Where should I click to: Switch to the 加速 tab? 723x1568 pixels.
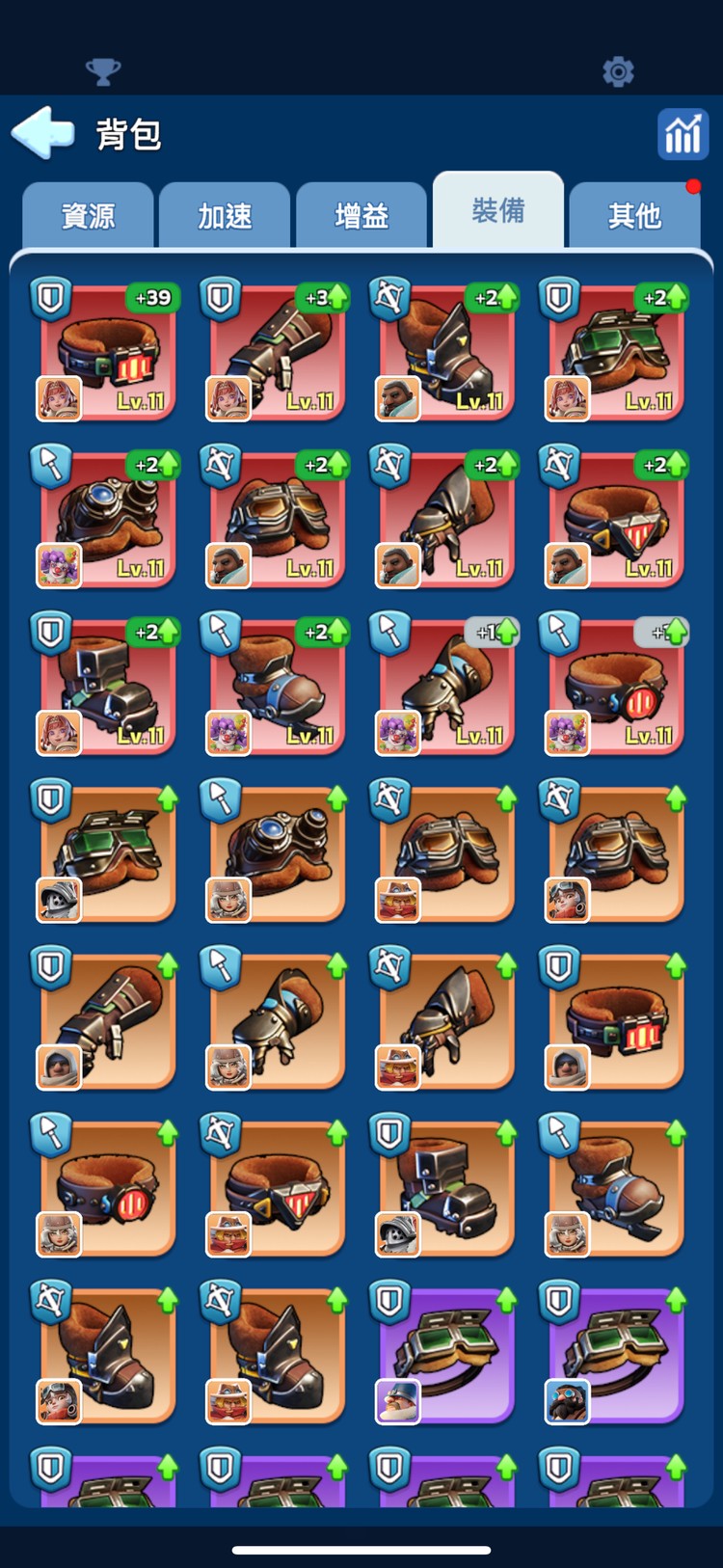point(225,215)
